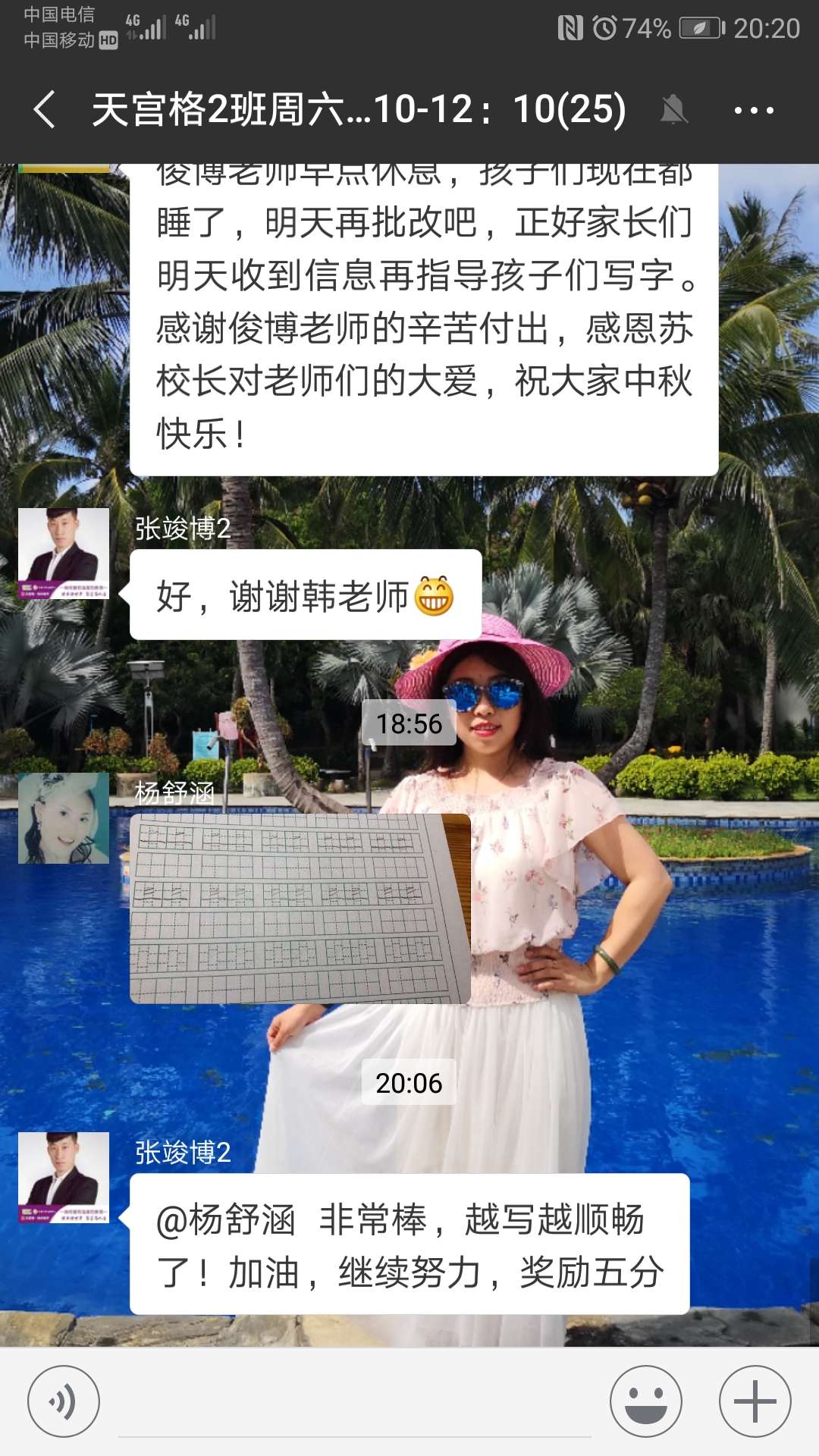
Task: Open the emoji picker
Action: (645, 1401)
